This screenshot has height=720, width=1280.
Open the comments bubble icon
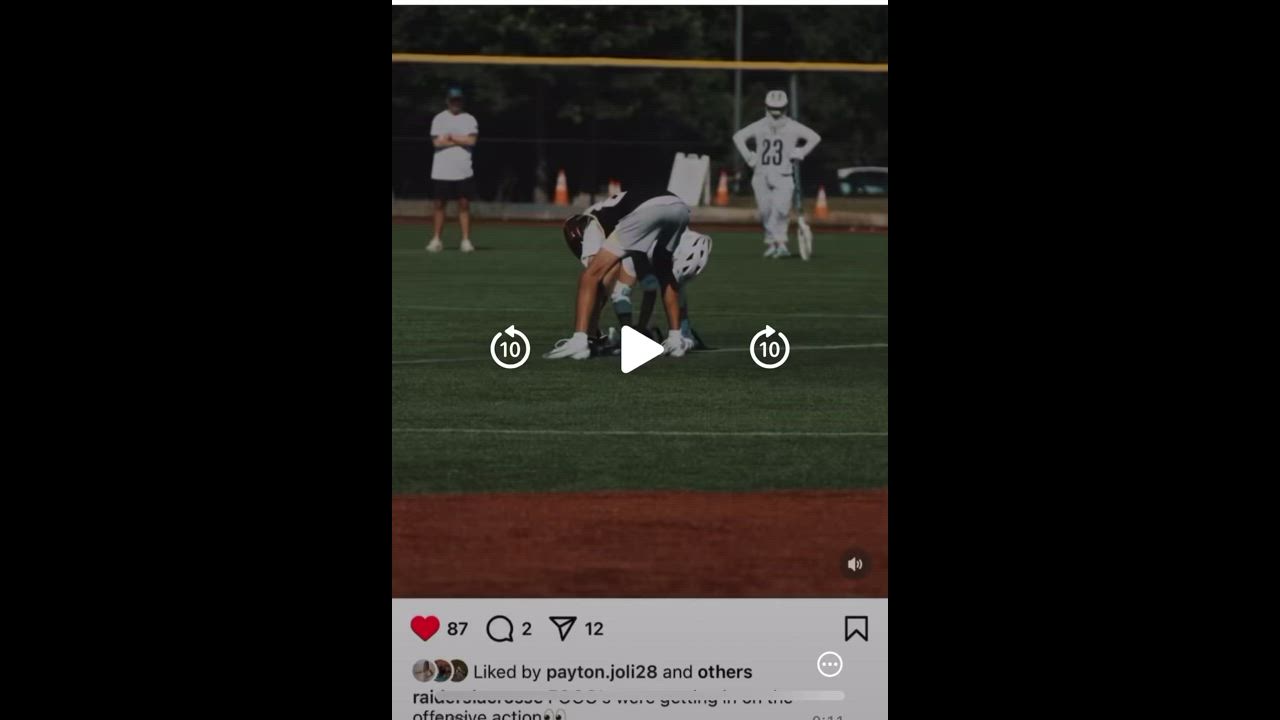tap(499, 628)
